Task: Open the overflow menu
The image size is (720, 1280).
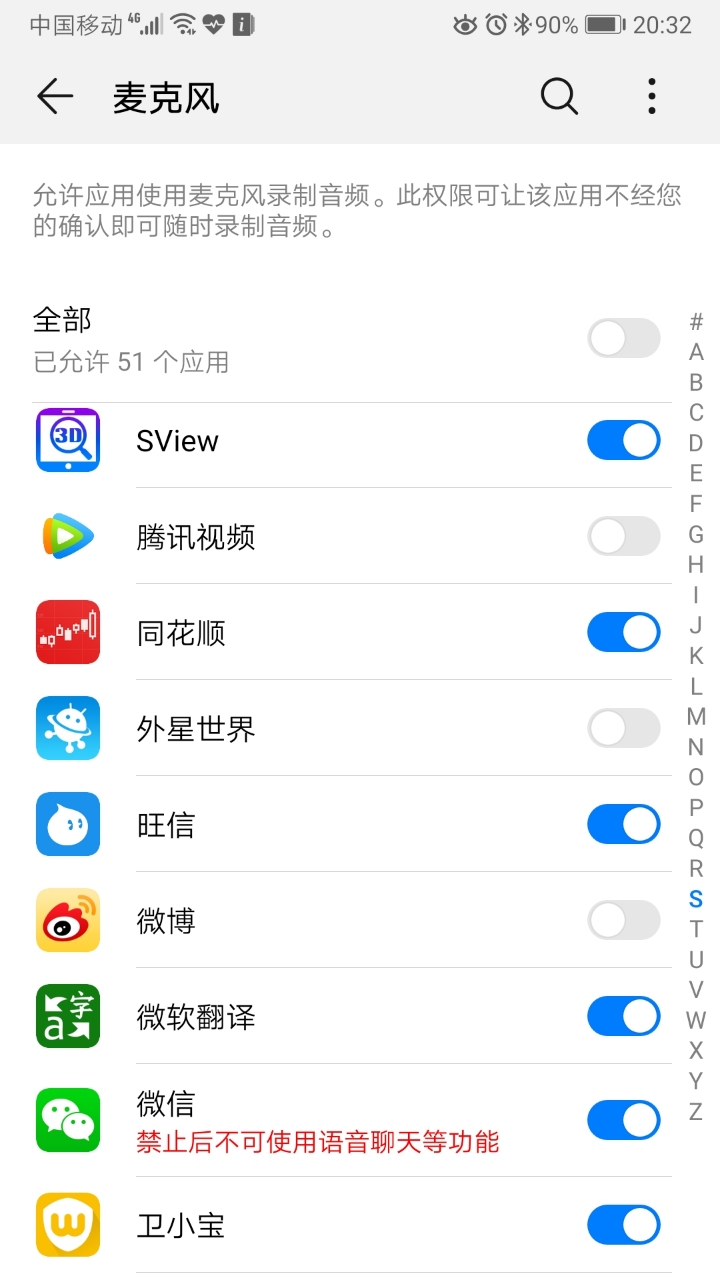Action: 651,96
